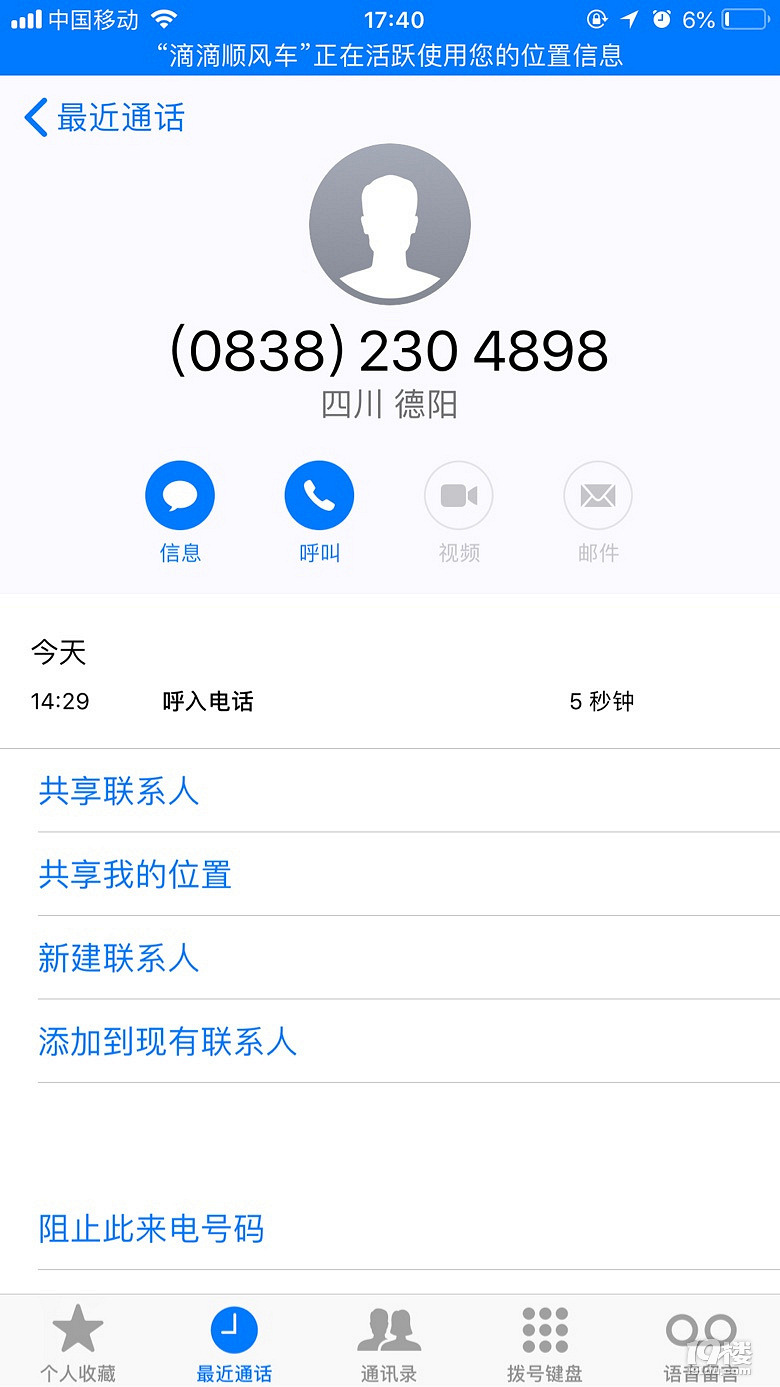Select 共享联系人
780x1387 pixels.
point(119,791)
